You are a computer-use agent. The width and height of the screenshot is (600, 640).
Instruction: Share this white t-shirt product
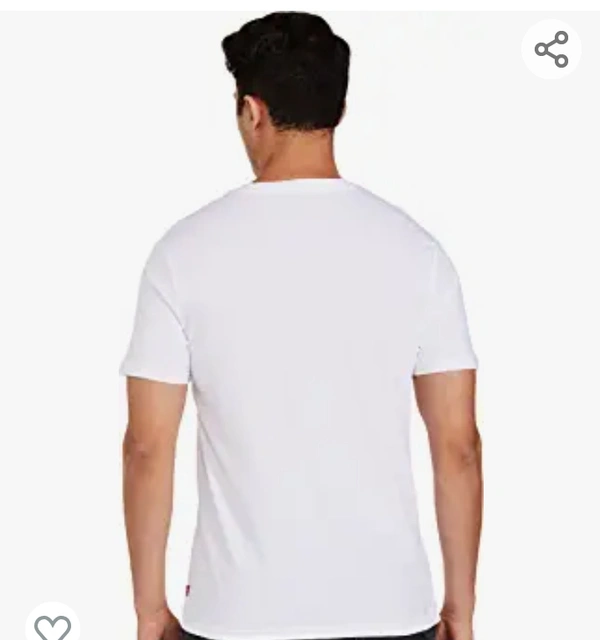(551, 49)
